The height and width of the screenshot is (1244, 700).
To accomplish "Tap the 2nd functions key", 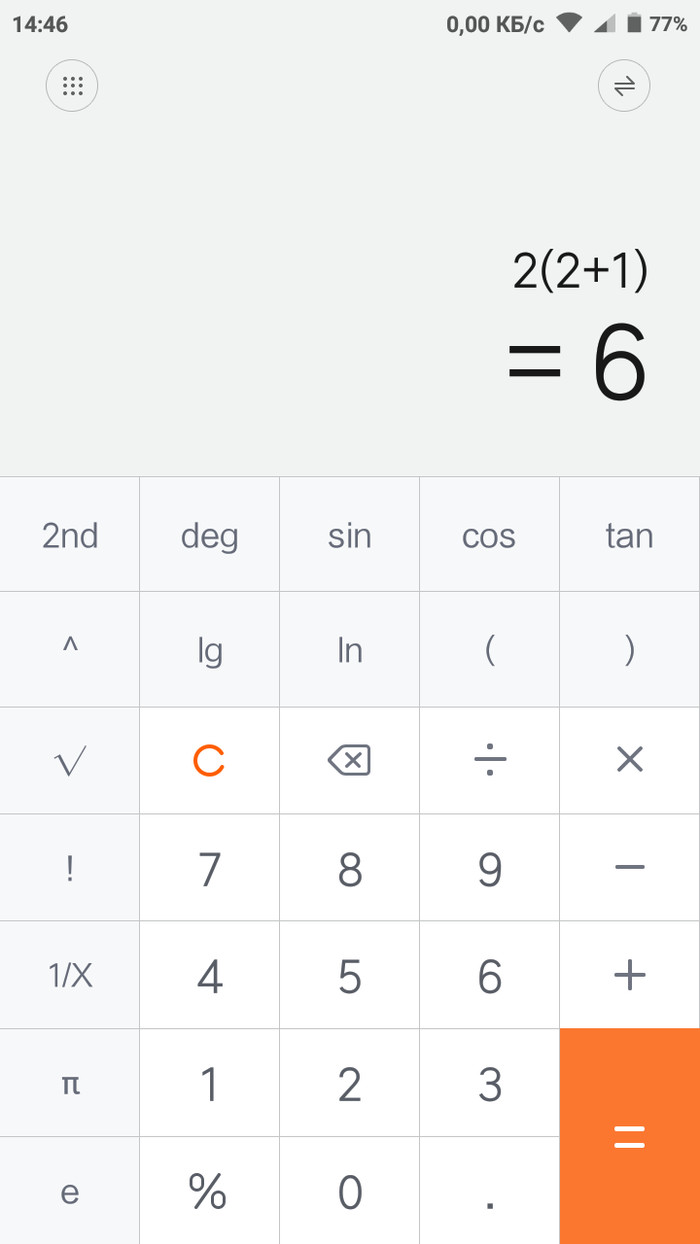I will (70, 536).
